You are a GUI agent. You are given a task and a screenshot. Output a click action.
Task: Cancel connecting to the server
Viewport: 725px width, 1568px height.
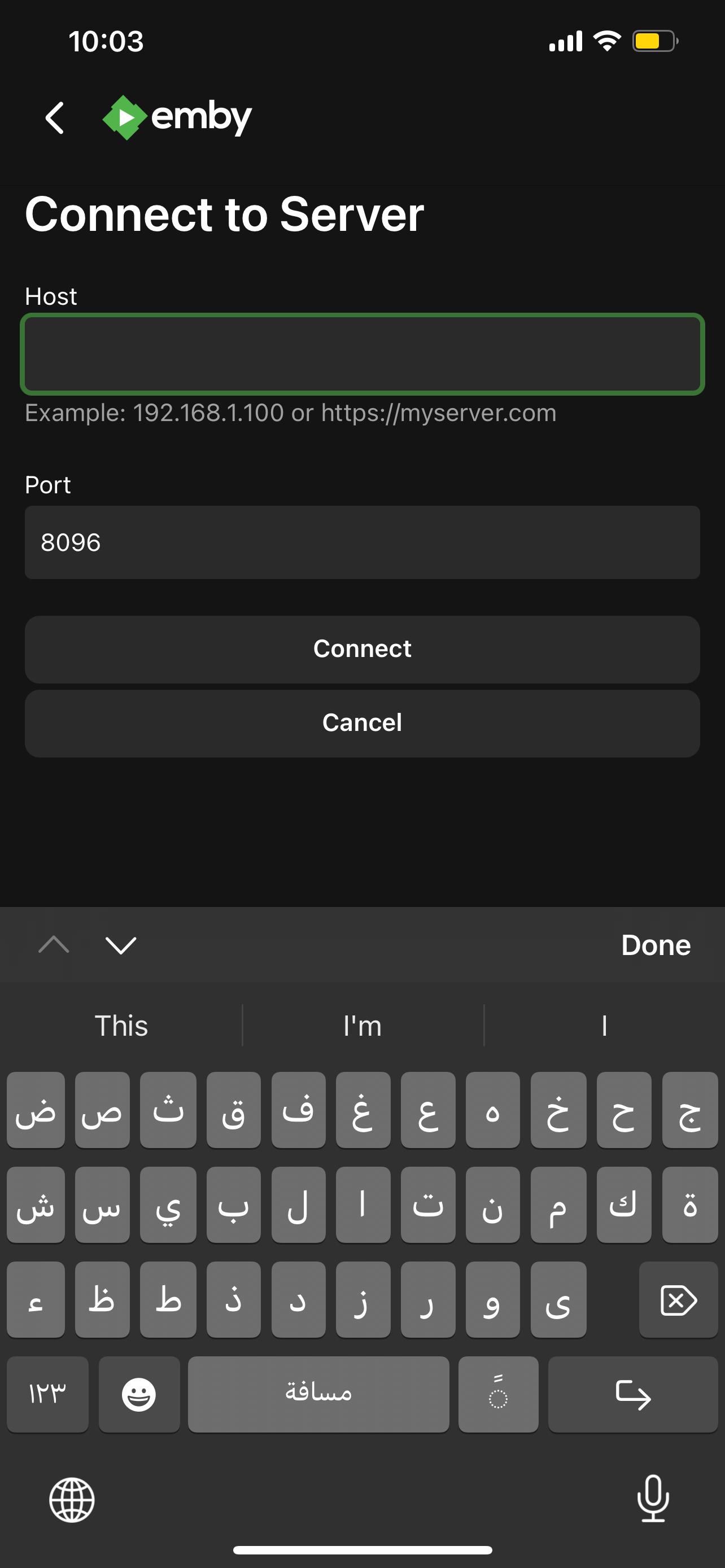coord(362,723)
